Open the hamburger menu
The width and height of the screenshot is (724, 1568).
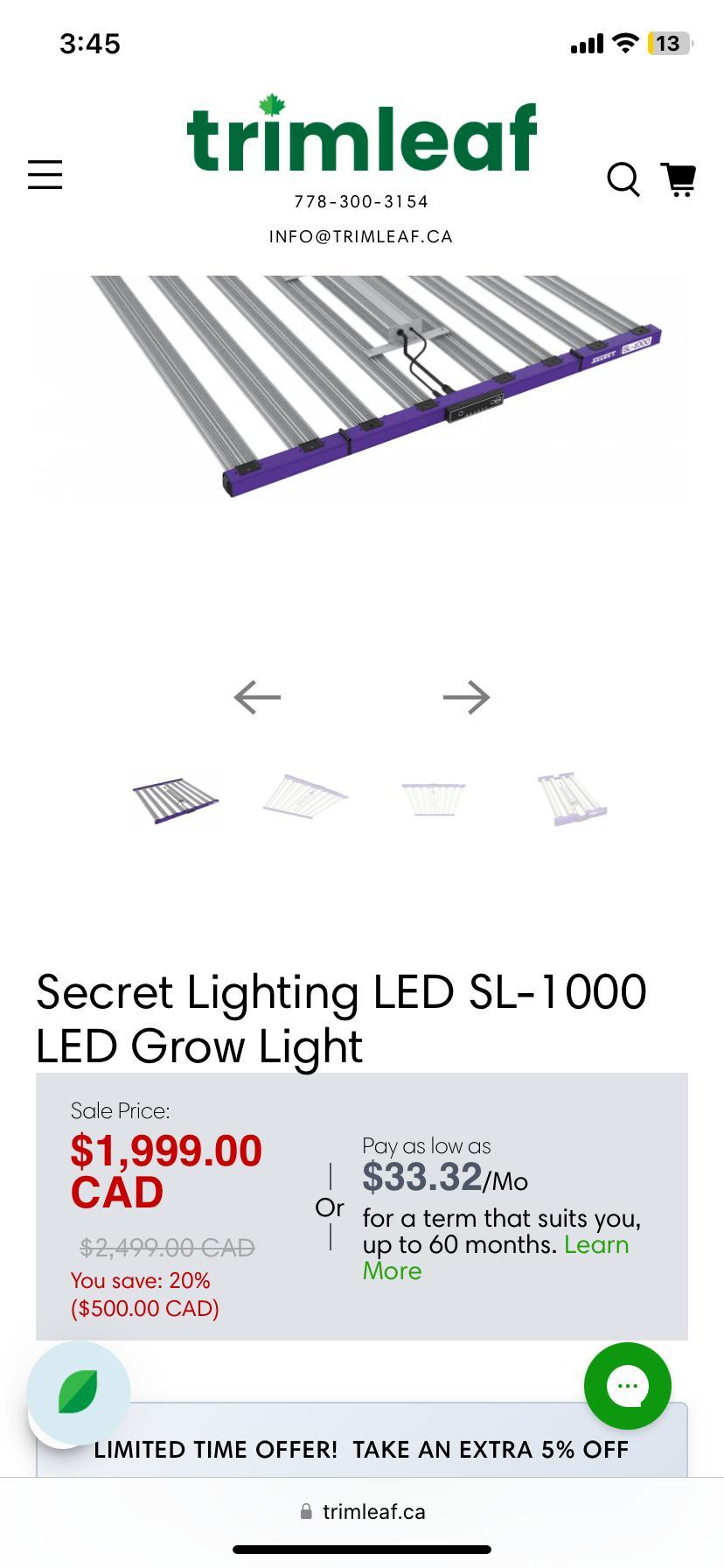pyautogui.click(x=45, y=174)
